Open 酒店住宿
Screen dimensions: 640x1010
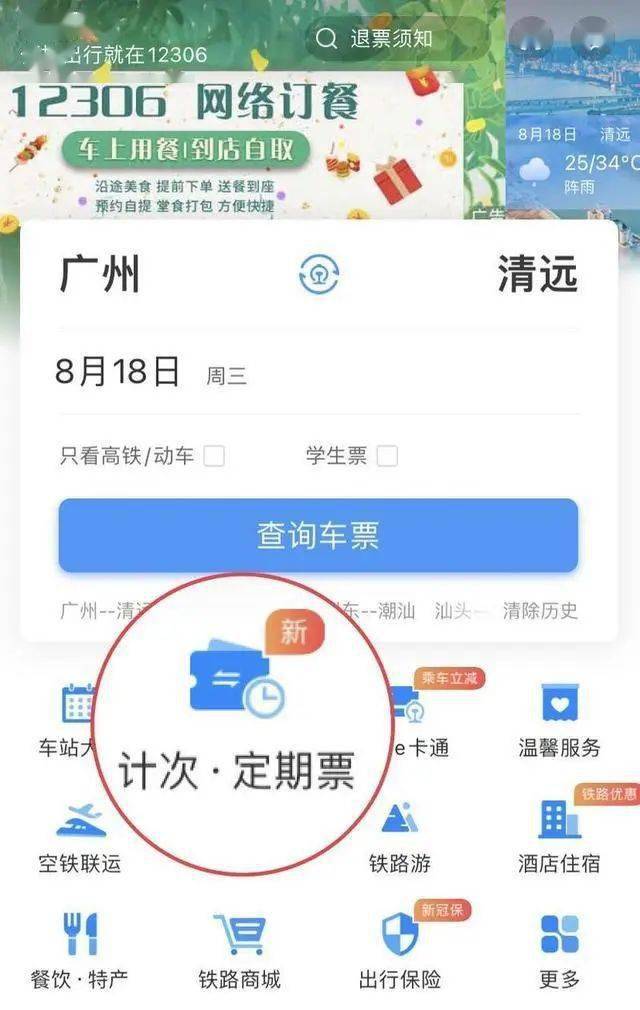(559, 836)
